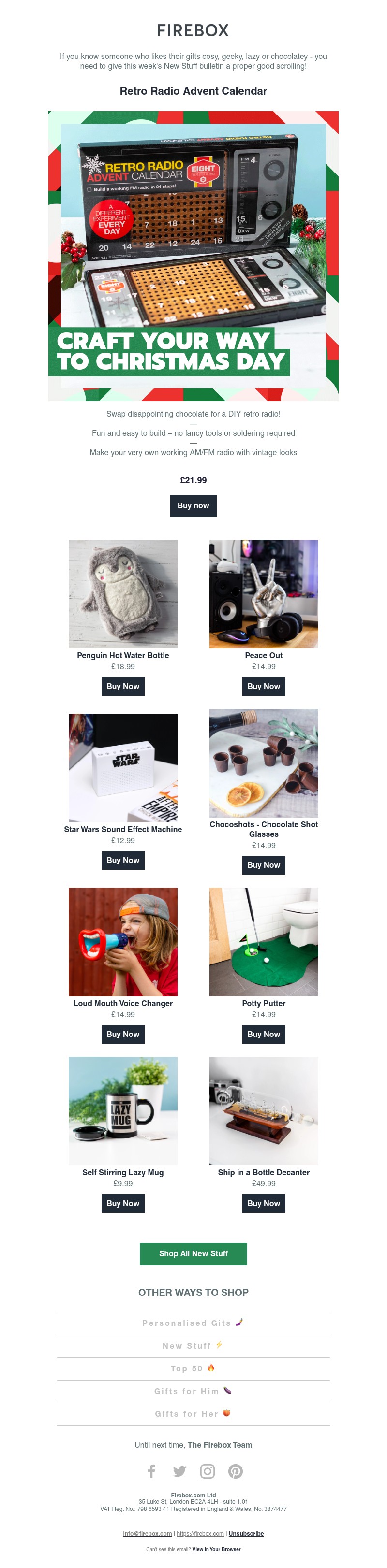Tap Buy Now under Peace Out
This screenshot has height=1568, width=387.
click(x=263, y=686)
